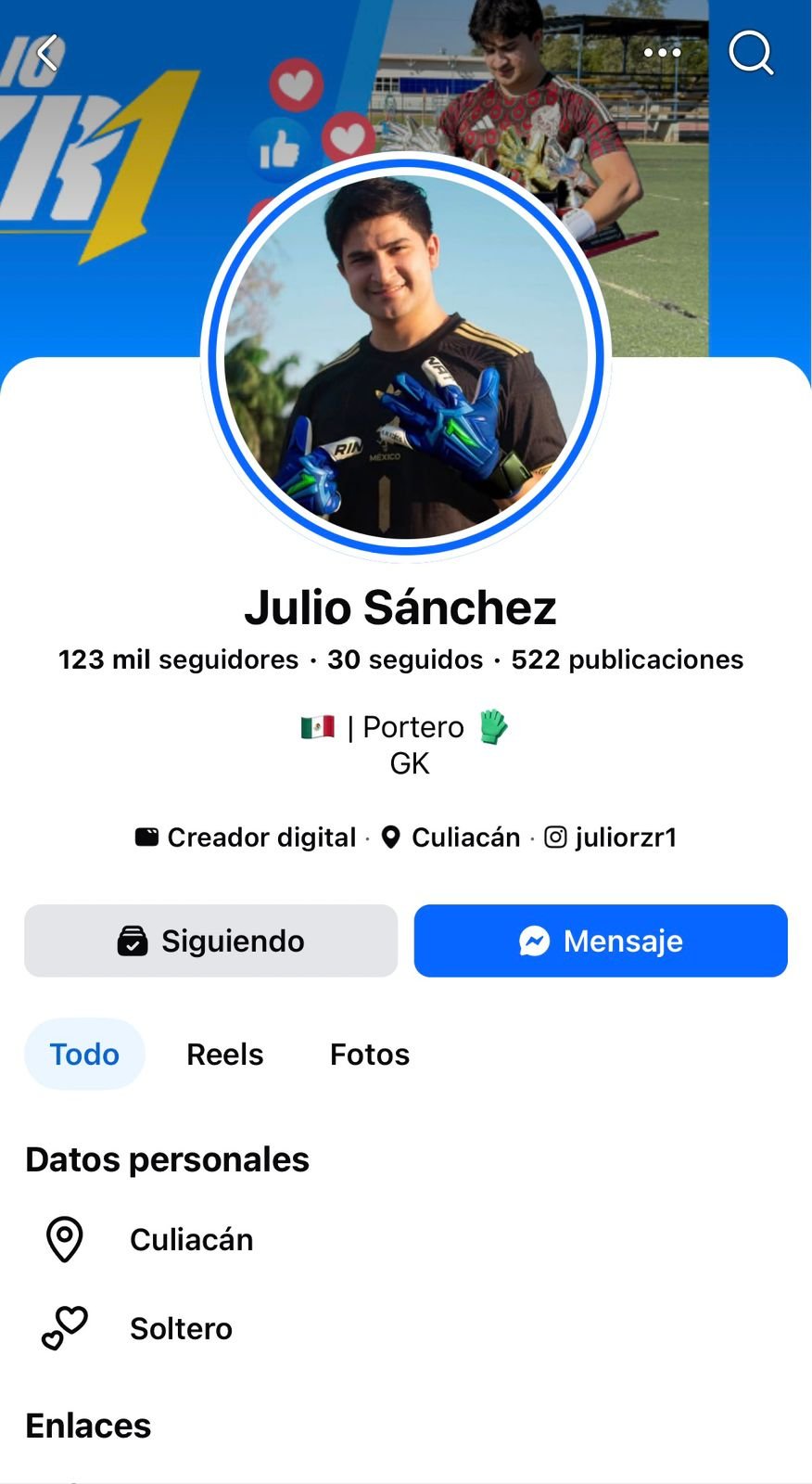Send a Mensaje to Julio Sánchez
Viewport: 812px width, 1484px height.
coord(601,940)
